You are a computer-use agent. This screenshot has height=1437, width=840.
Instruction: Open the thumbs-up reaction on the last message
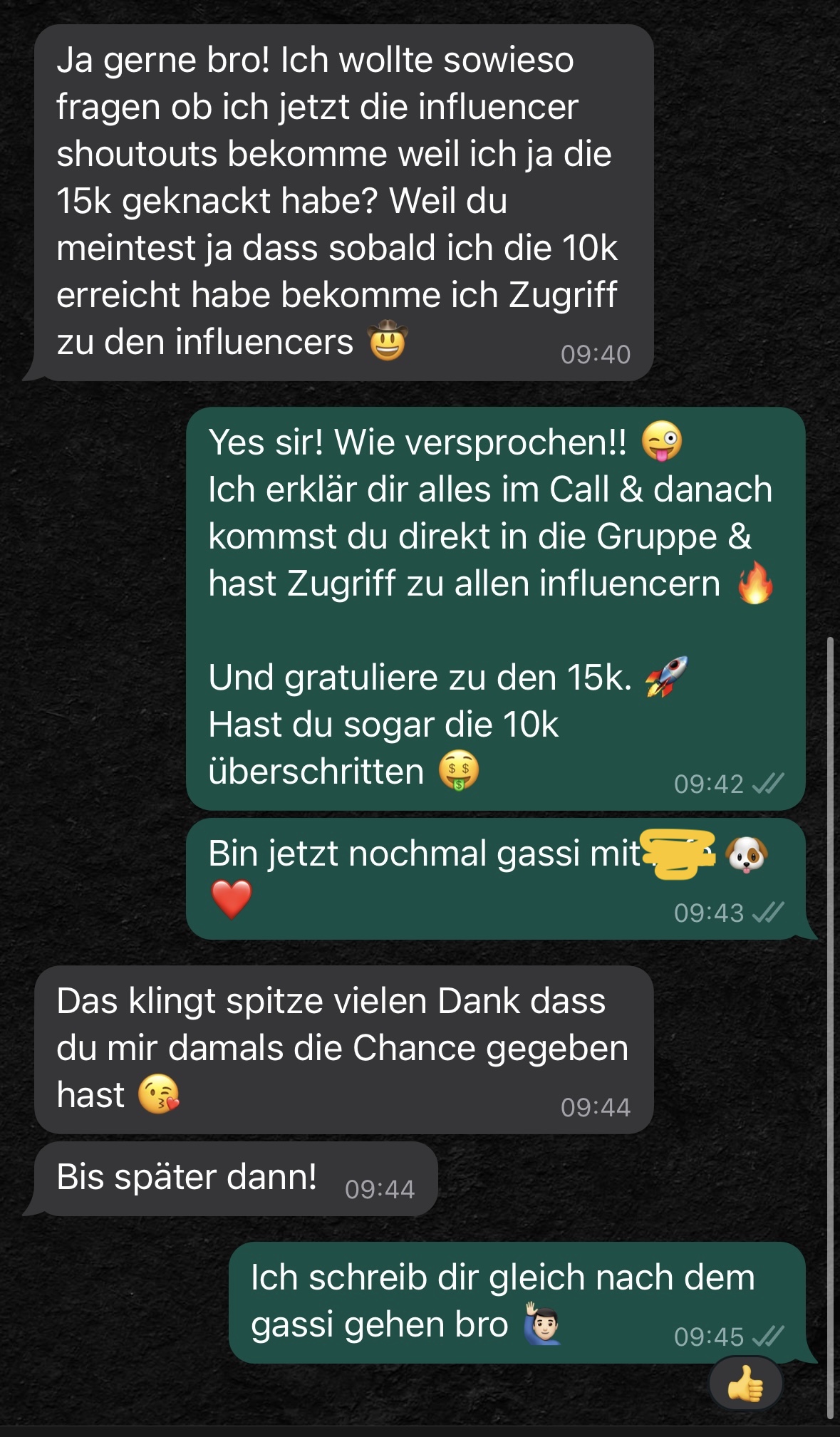click(x=745, y=1384)
